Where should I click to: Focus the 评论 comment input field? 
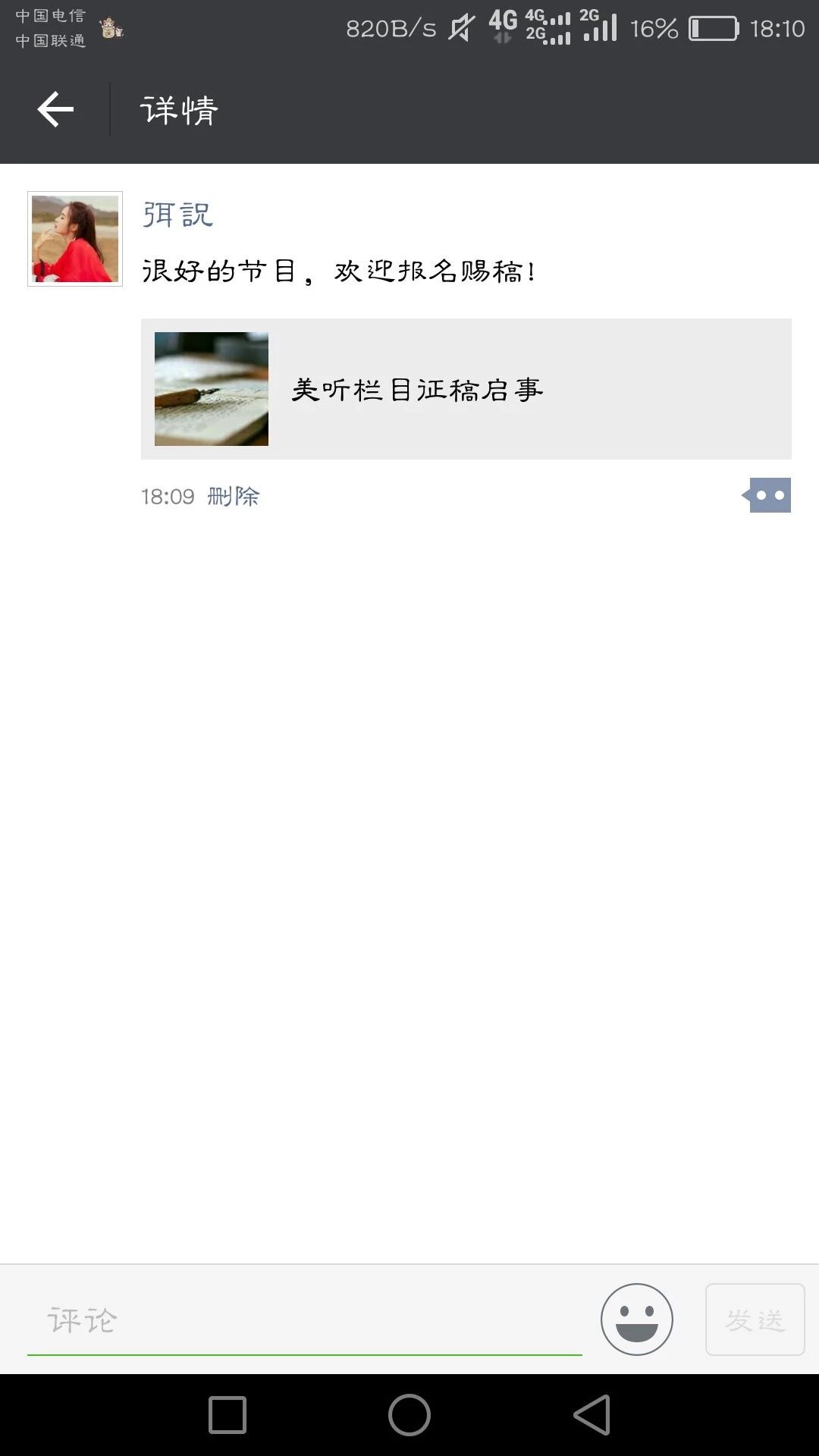pyautogui.click(x=303, y=1320)
